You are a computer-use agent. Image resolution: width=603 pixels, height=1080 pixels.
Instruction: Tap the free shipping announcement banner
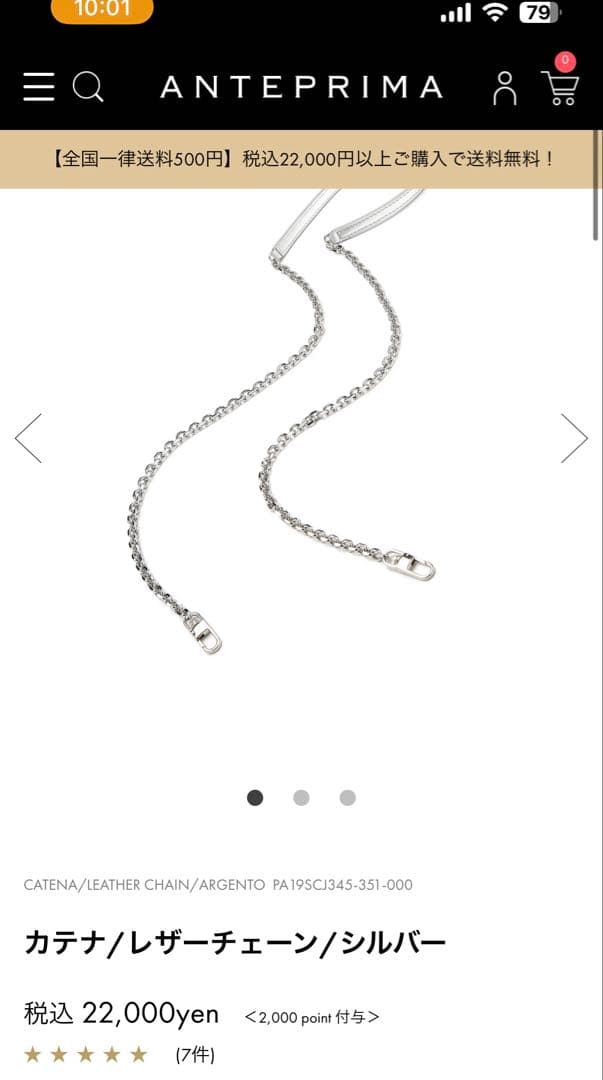[301, 159]
